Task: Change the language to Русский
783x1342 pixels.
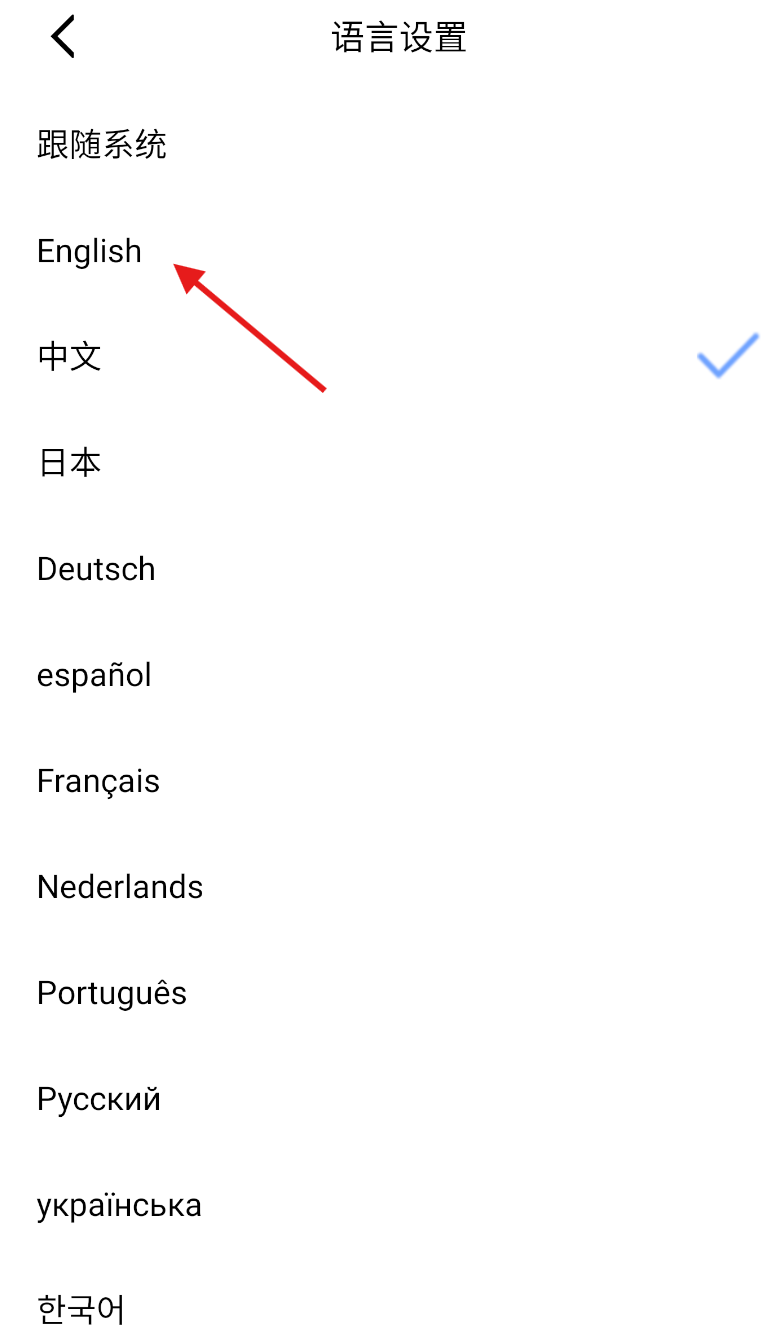Action: pyautogui.click(x=391, y=1099)
